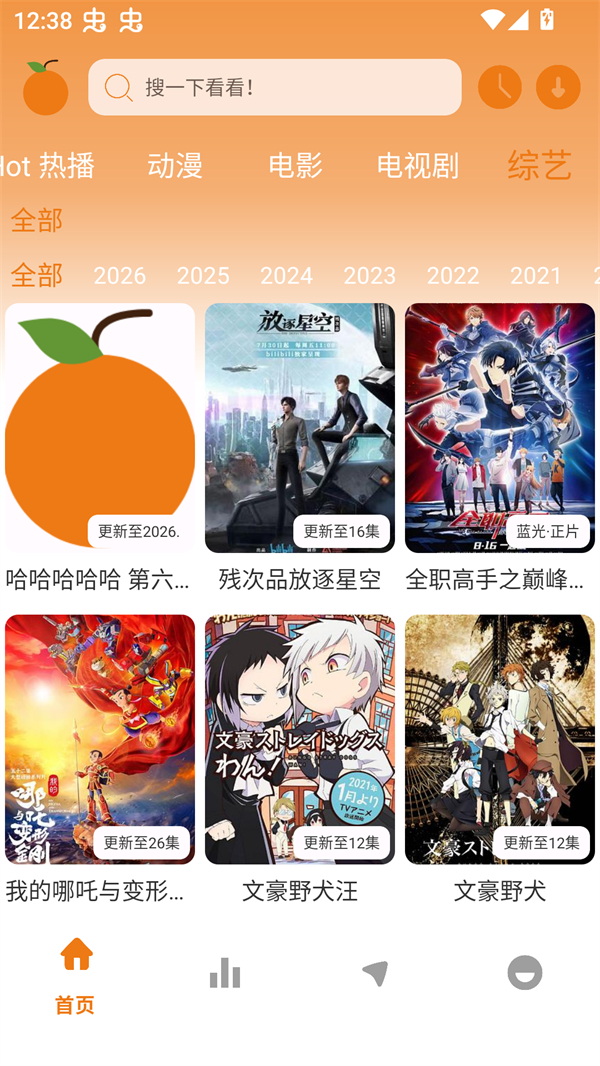Switch to the 动漫 tab

[175, 165]
